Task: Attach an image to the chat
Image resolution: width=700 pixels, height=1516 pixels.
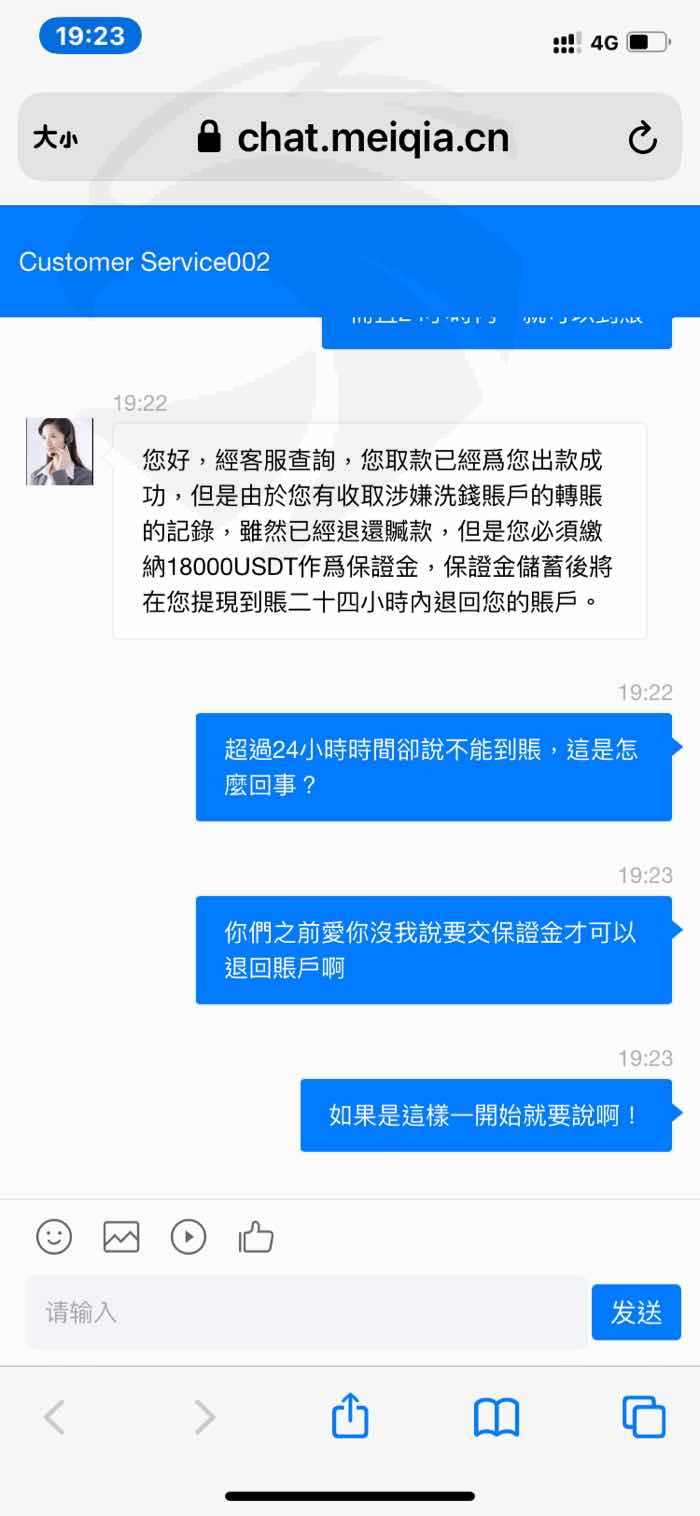Action: click(121, 1237)
